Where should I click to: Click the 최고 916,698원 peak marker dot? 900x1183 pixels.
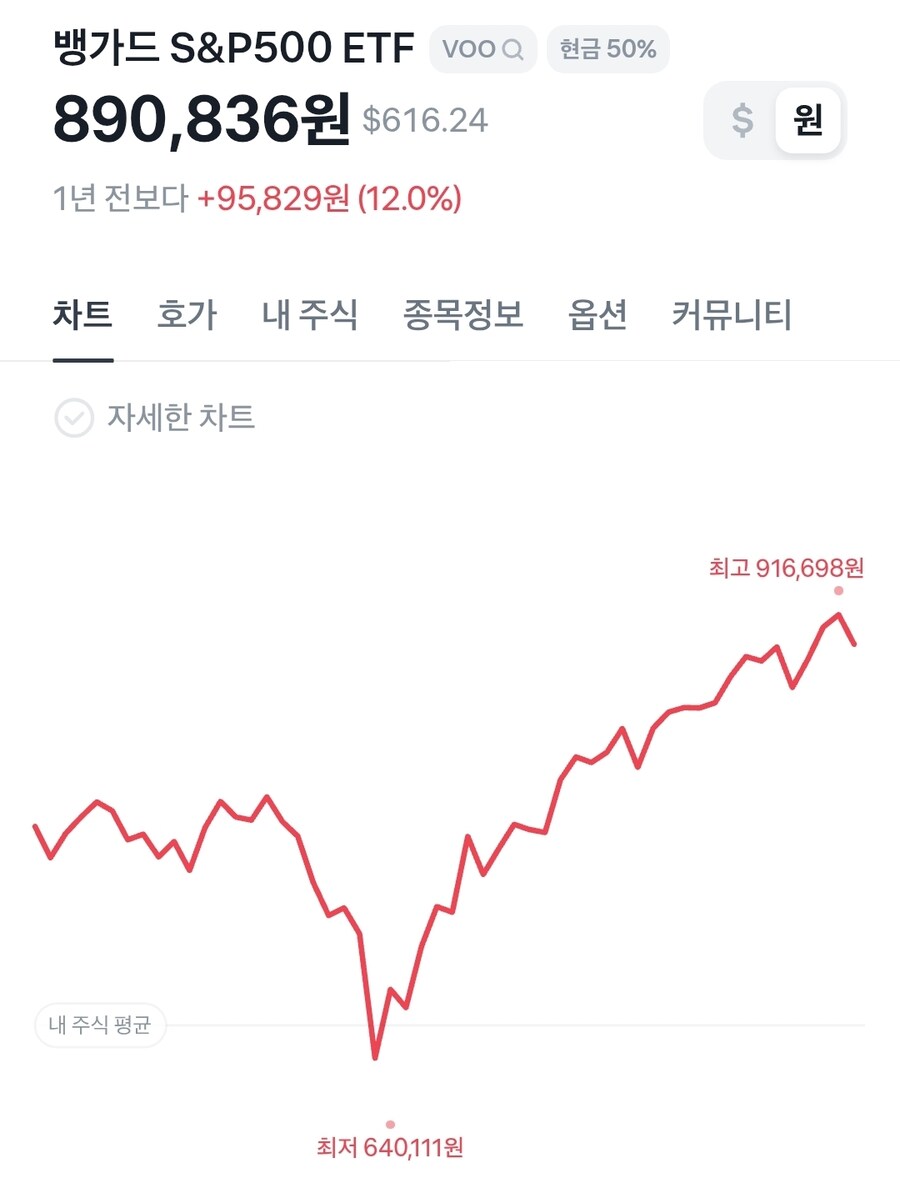tap(838, 592)
